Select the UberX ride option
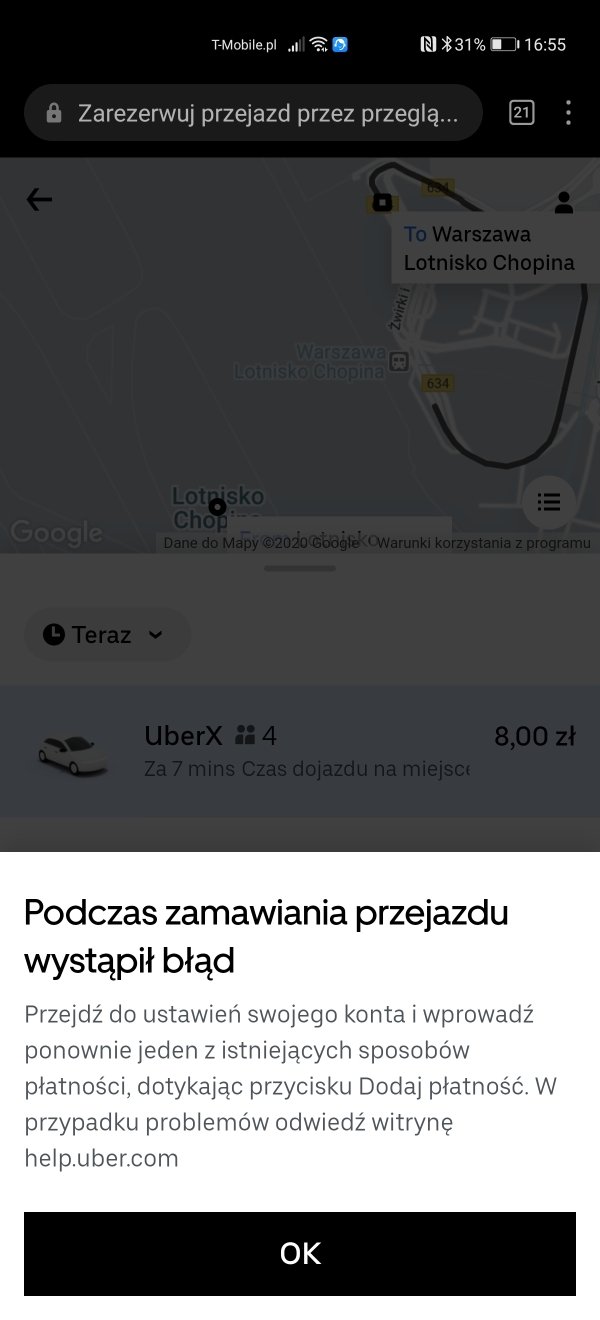The width and height of the screenshot is (600, 1320). [300, 752]
